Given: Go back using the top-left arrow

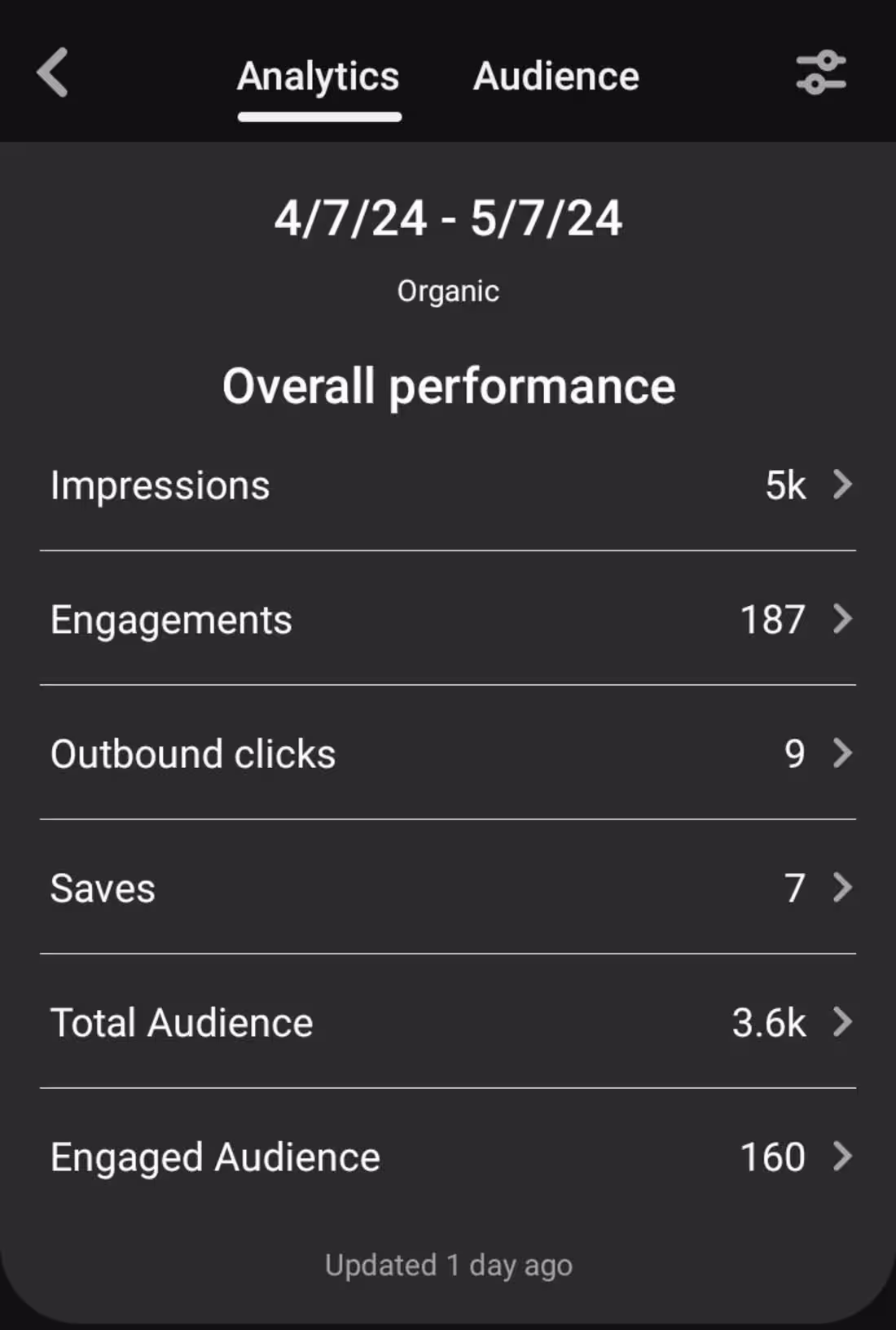Looking at the screenshot, I should (x=53, y=72).
